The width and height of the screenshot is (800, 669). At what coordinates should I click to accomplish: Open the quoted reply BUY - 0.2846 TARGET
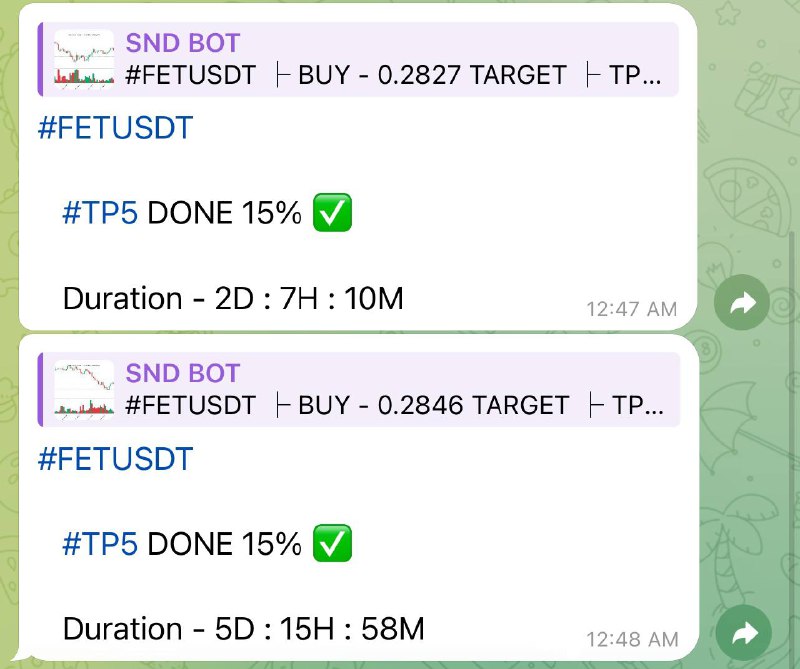click(x=360, y=390)
